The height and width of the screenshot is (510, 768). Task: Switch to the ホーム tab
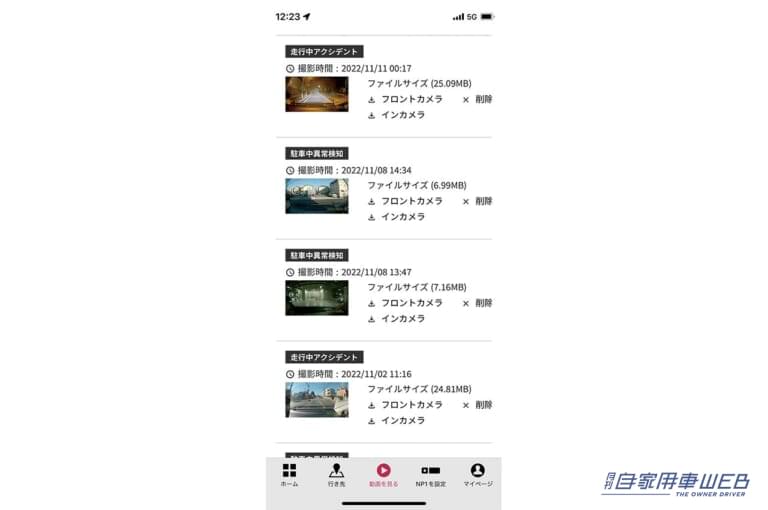(x=289, y=475)
